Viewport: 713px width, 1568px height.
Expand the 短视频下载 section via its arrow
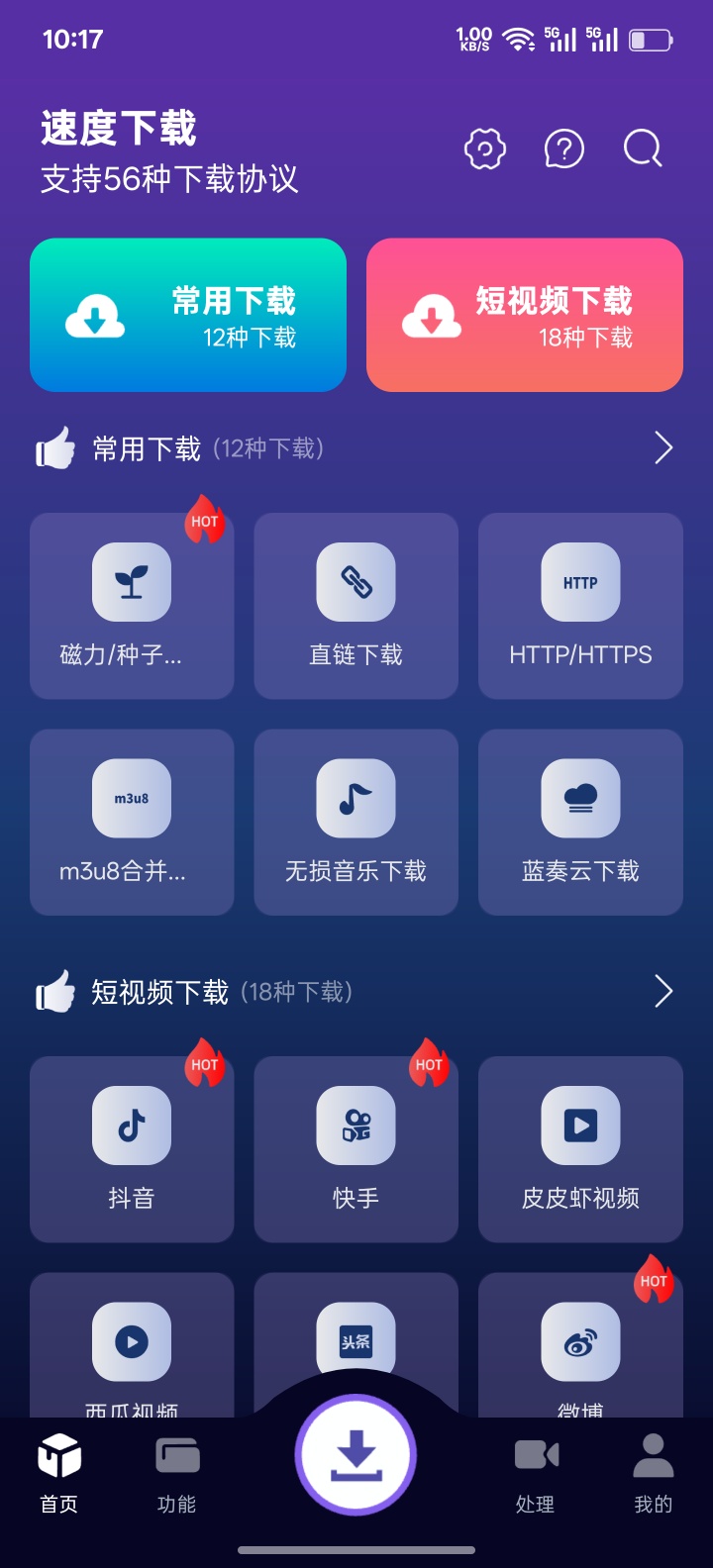[x=665, y=990]
